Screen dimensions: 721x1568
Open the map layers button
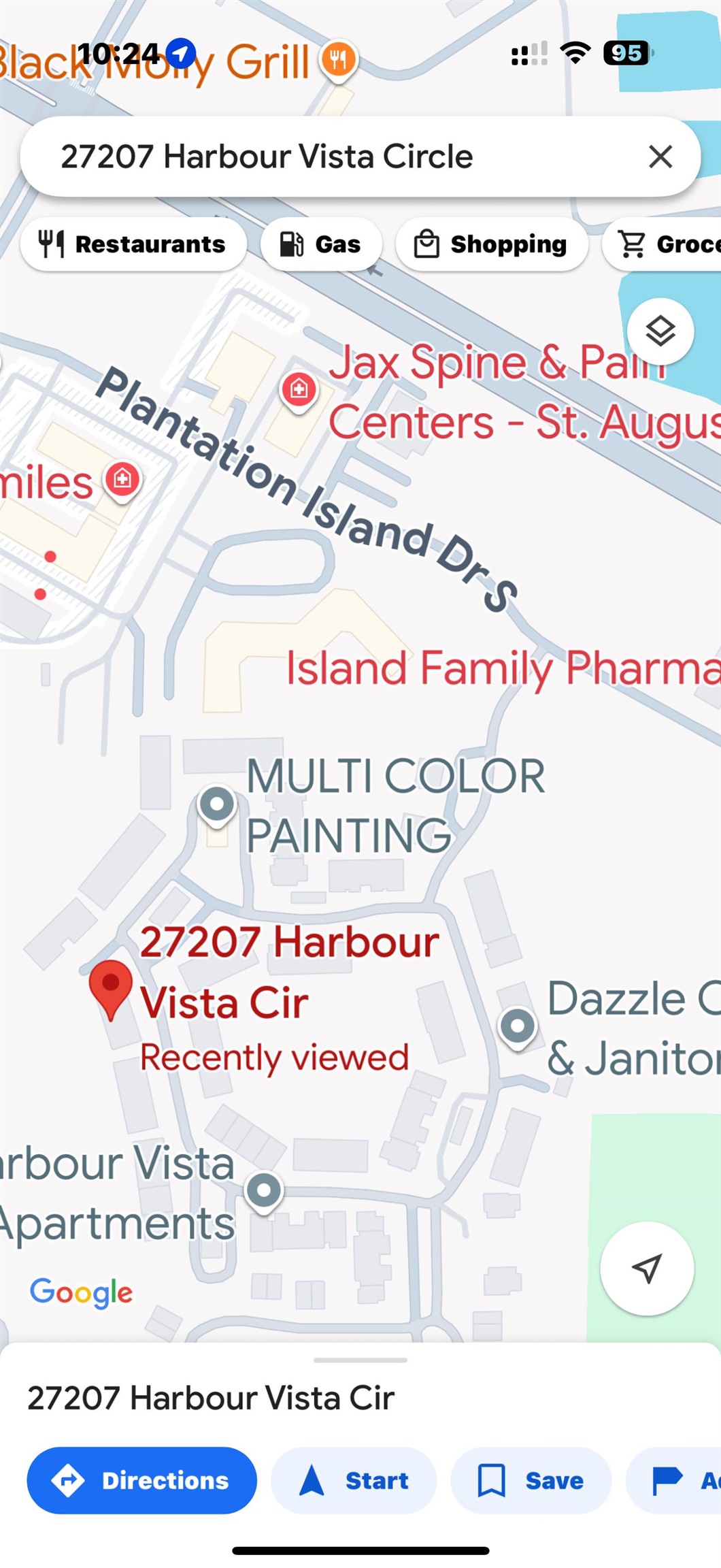click(660, 331)
